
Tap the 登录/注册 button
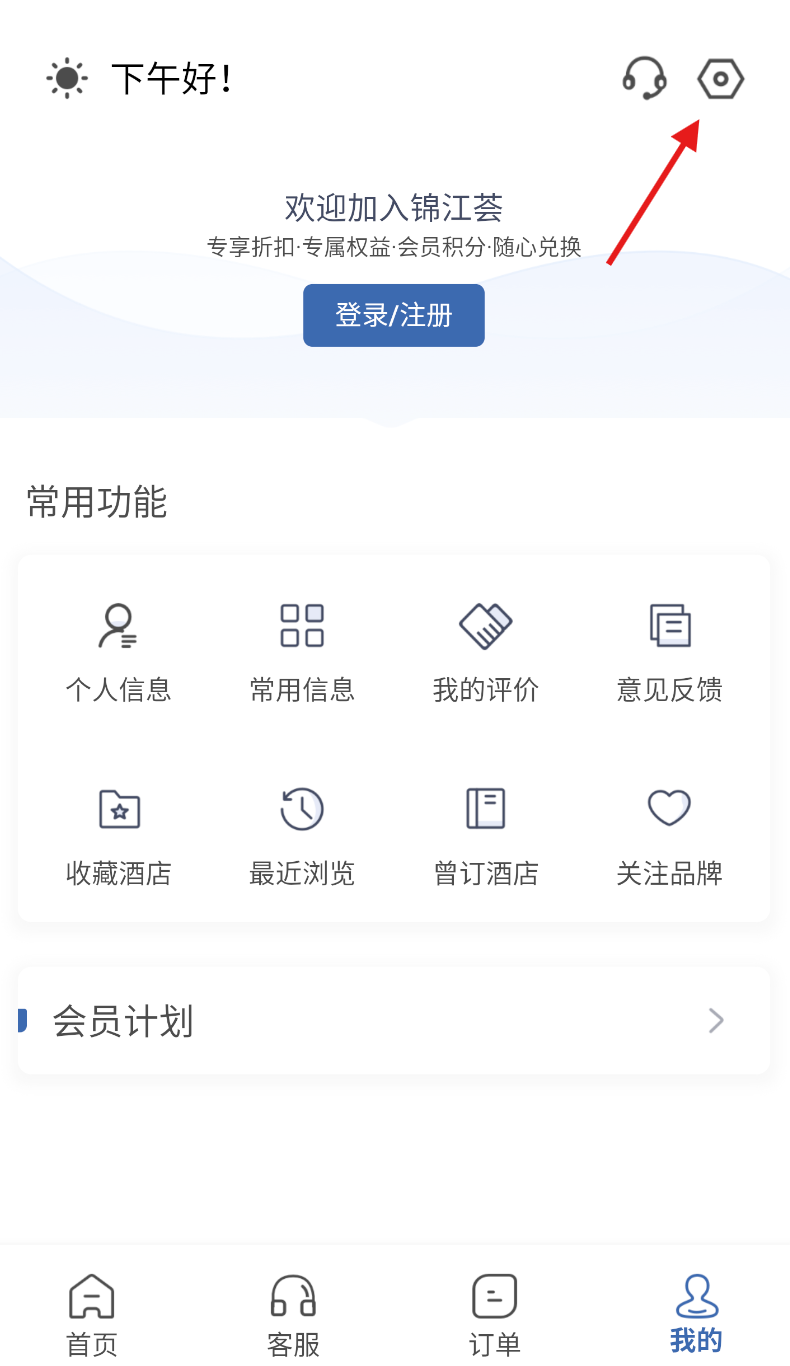[x=394, y=315]
